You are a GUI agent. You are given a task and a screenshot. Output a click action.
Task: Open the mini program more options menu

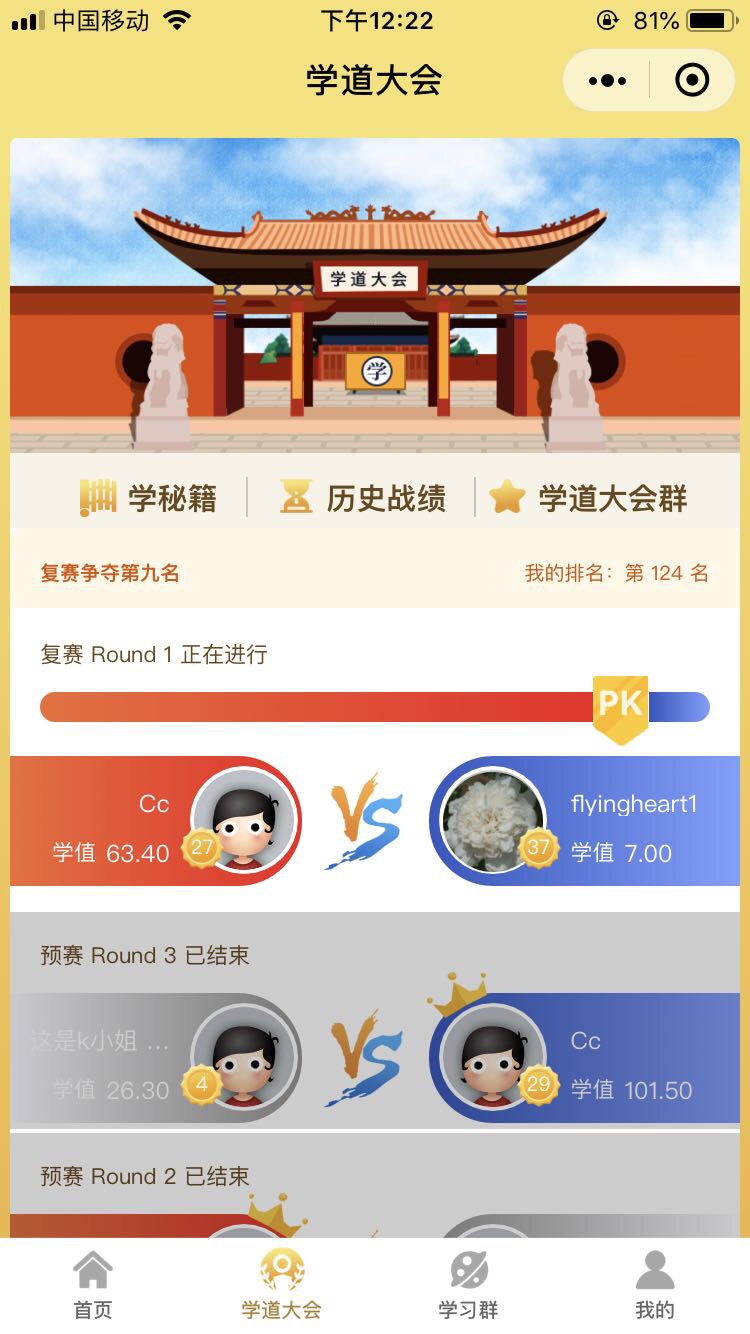(608, 81)
